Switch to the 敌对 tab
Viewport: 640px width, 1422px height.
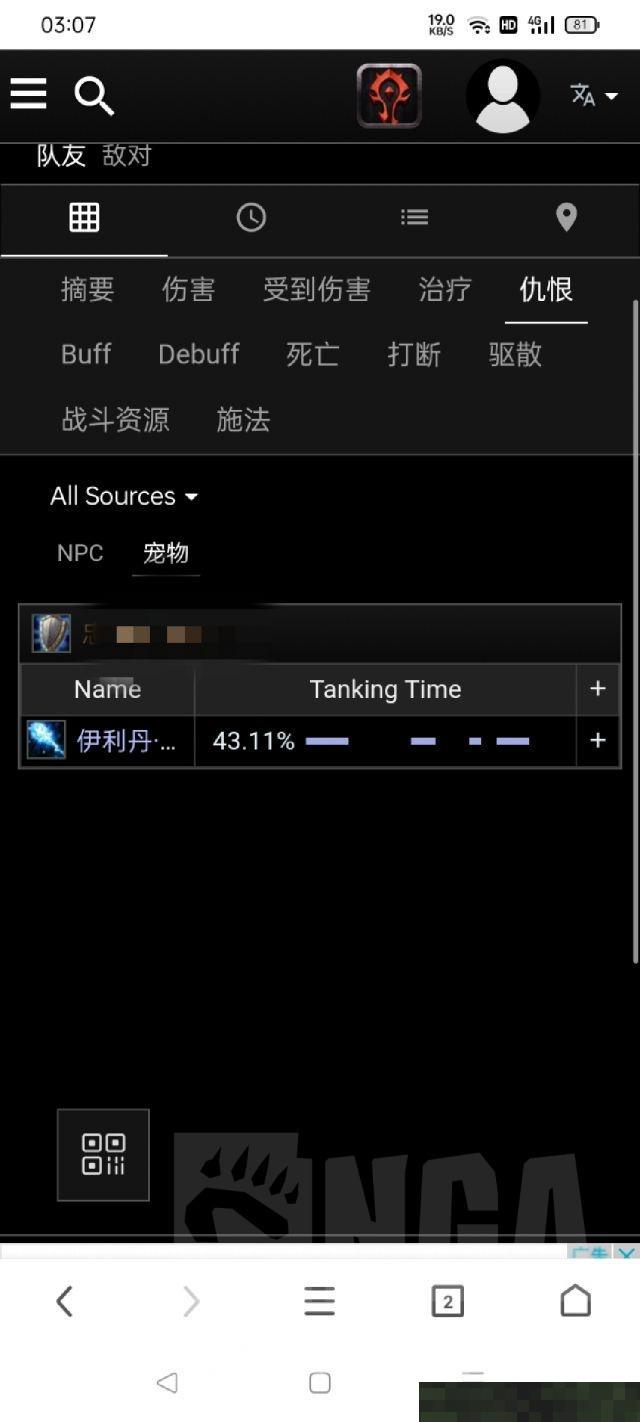click(126, 156)
